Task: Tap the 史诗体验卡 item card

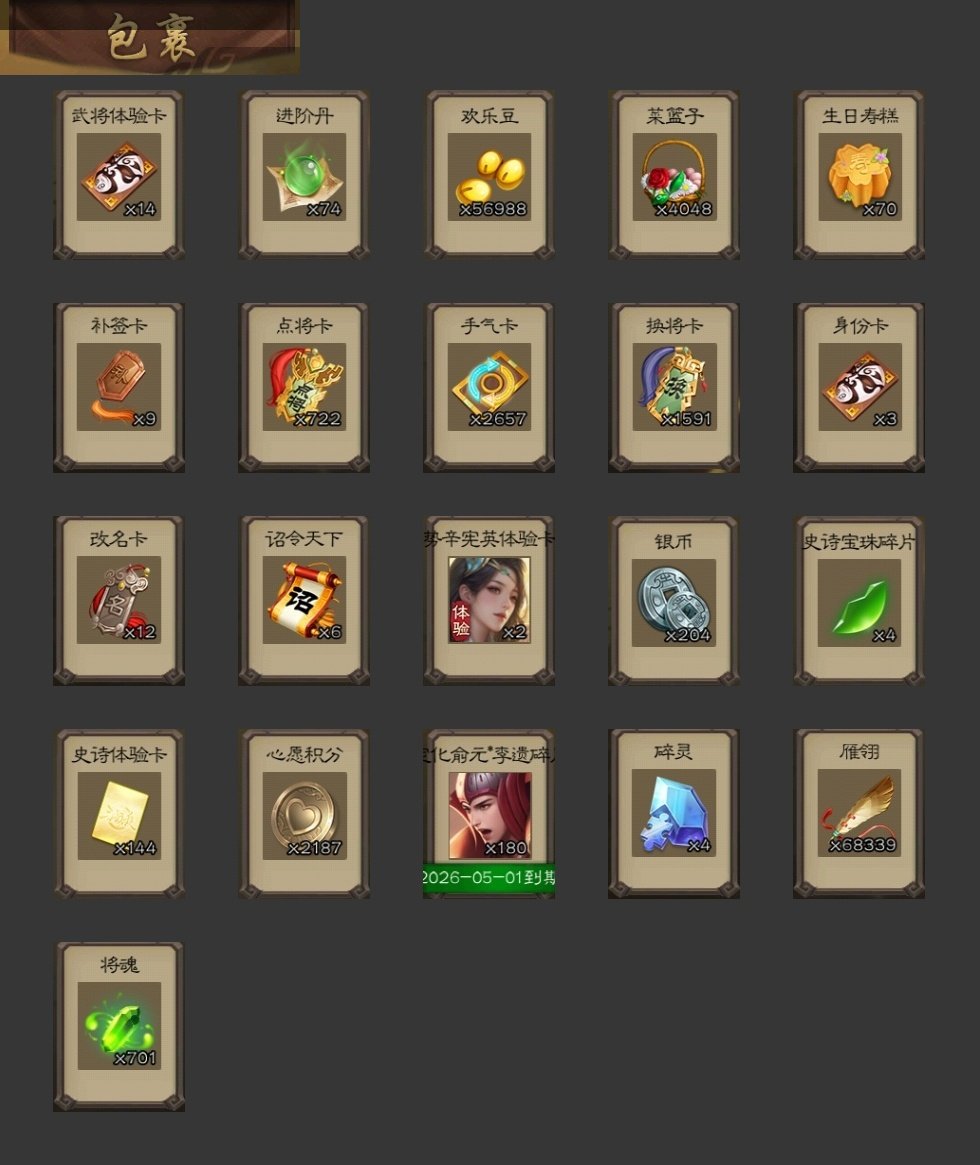Action: [x=119, y=814]
